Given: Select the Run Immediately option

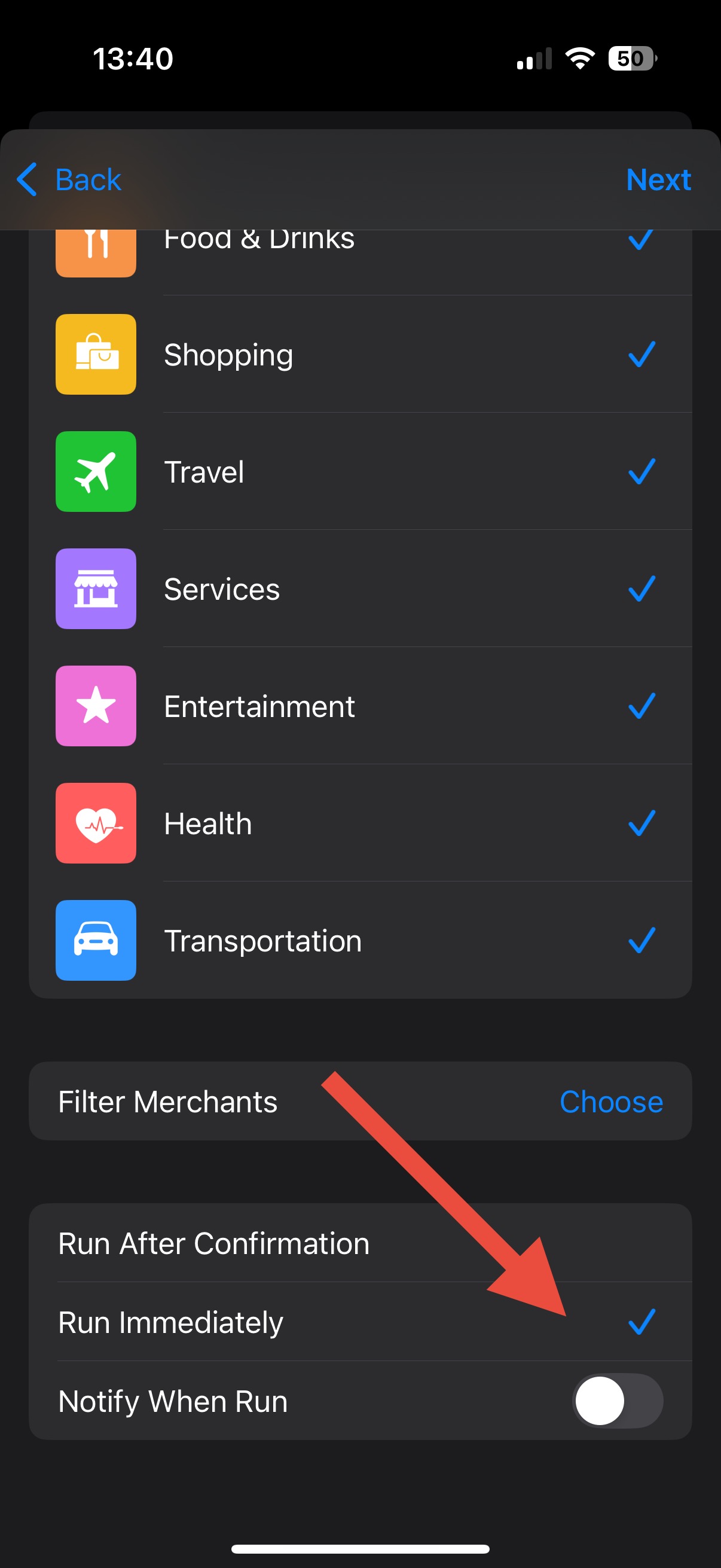Looking at the screenshot, I should (x=360, y=1322).
